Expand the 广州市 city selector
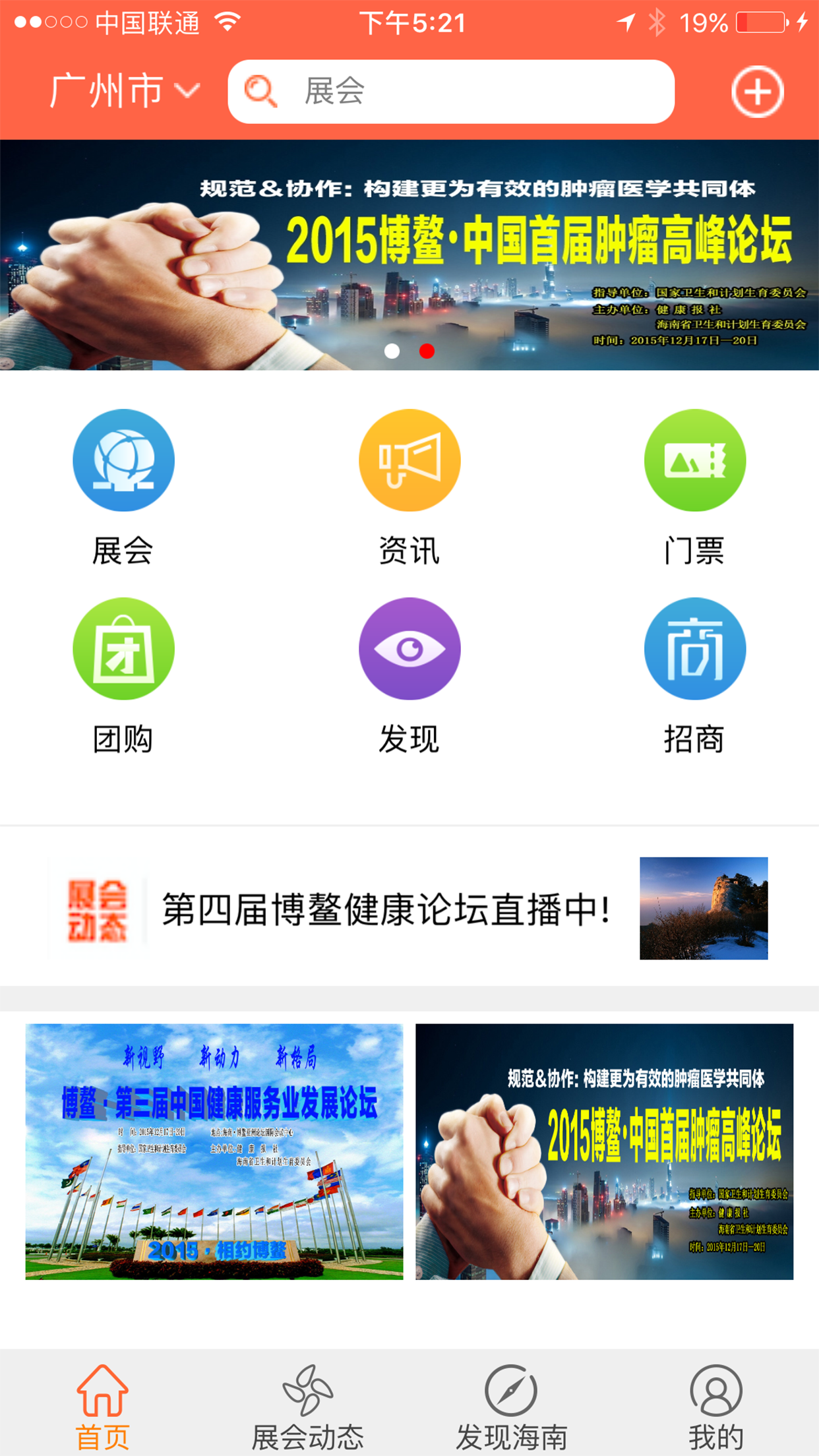The width and height of the screenshot is (819, 1456). tap(107, 91)
